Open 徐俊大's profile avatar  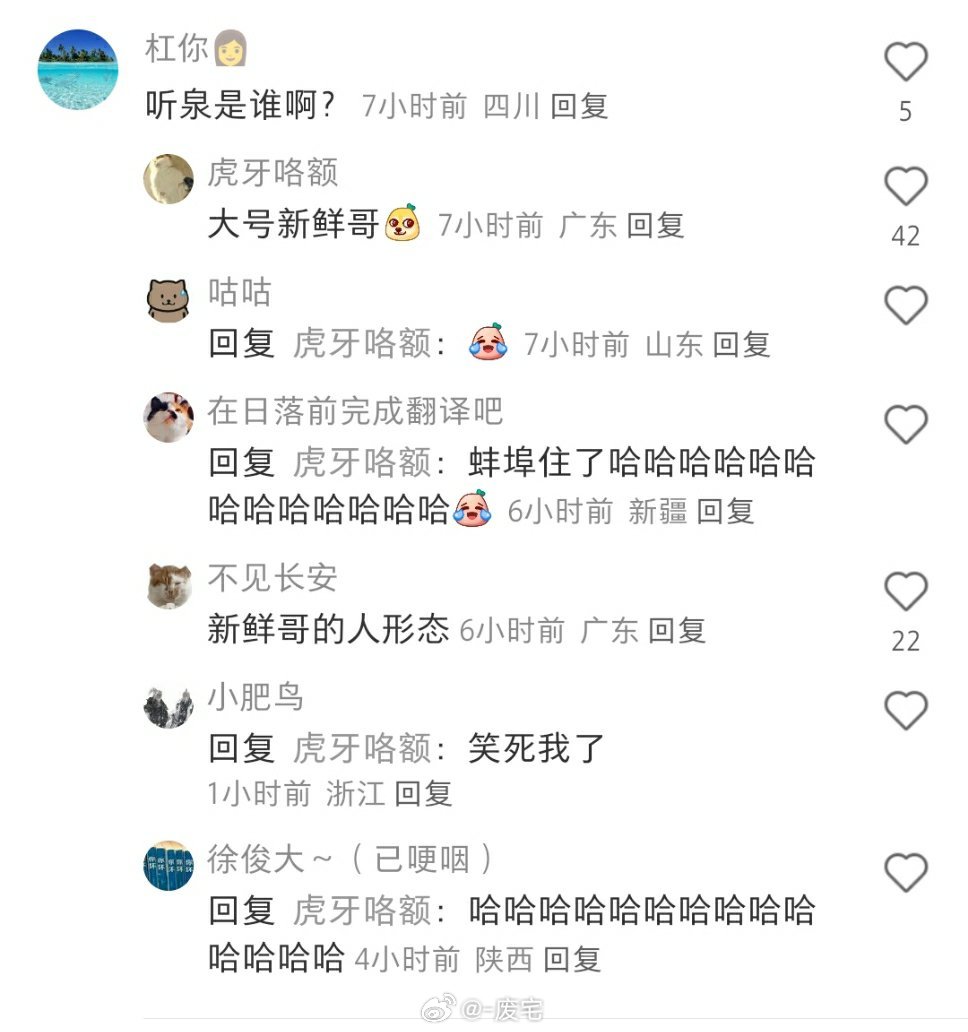coord(168,866)
